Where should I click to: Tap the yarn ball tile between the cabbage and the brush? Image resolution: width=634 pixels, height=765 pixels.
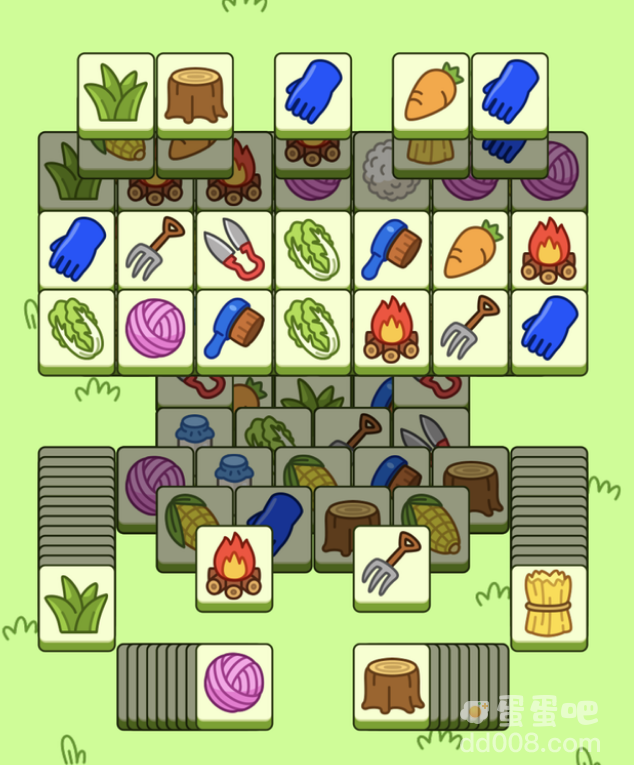(x=156, y=328)
